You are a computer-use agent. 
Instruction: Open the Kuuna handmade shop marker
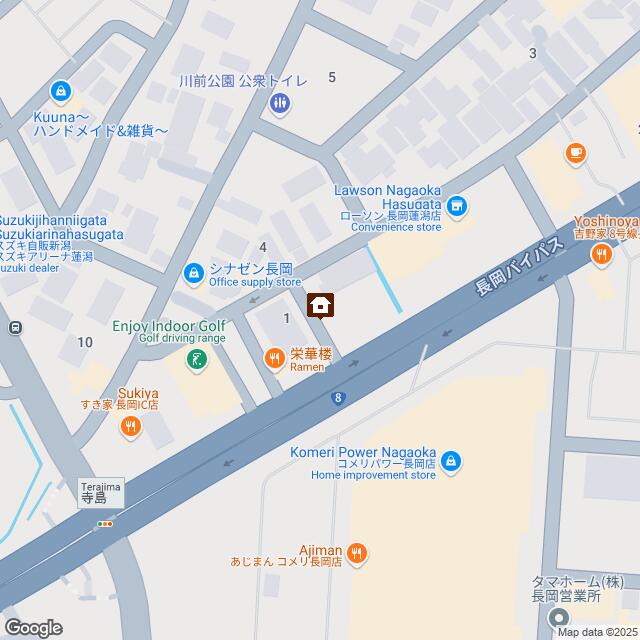tap(62, 91)
